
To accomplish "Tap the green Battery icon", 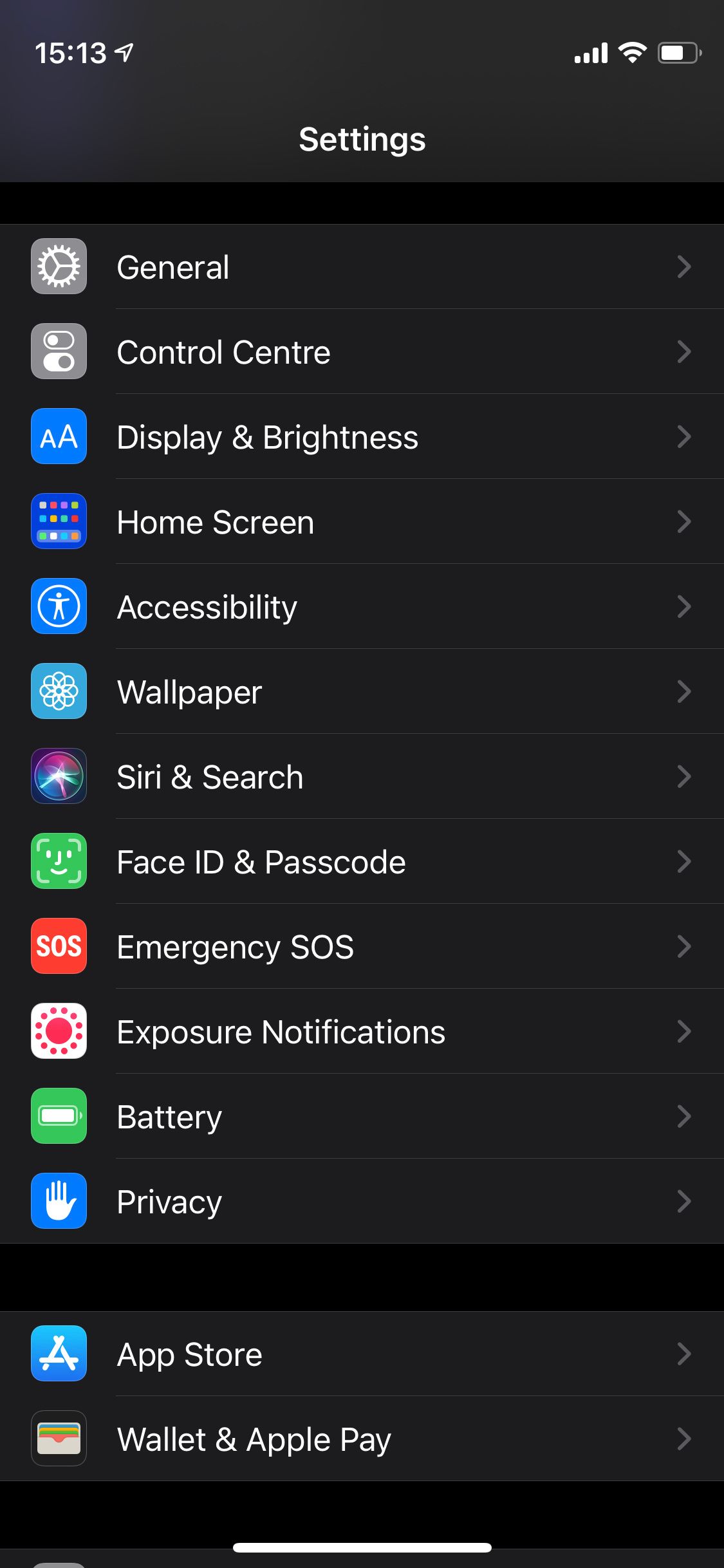I will (59, 1116).
